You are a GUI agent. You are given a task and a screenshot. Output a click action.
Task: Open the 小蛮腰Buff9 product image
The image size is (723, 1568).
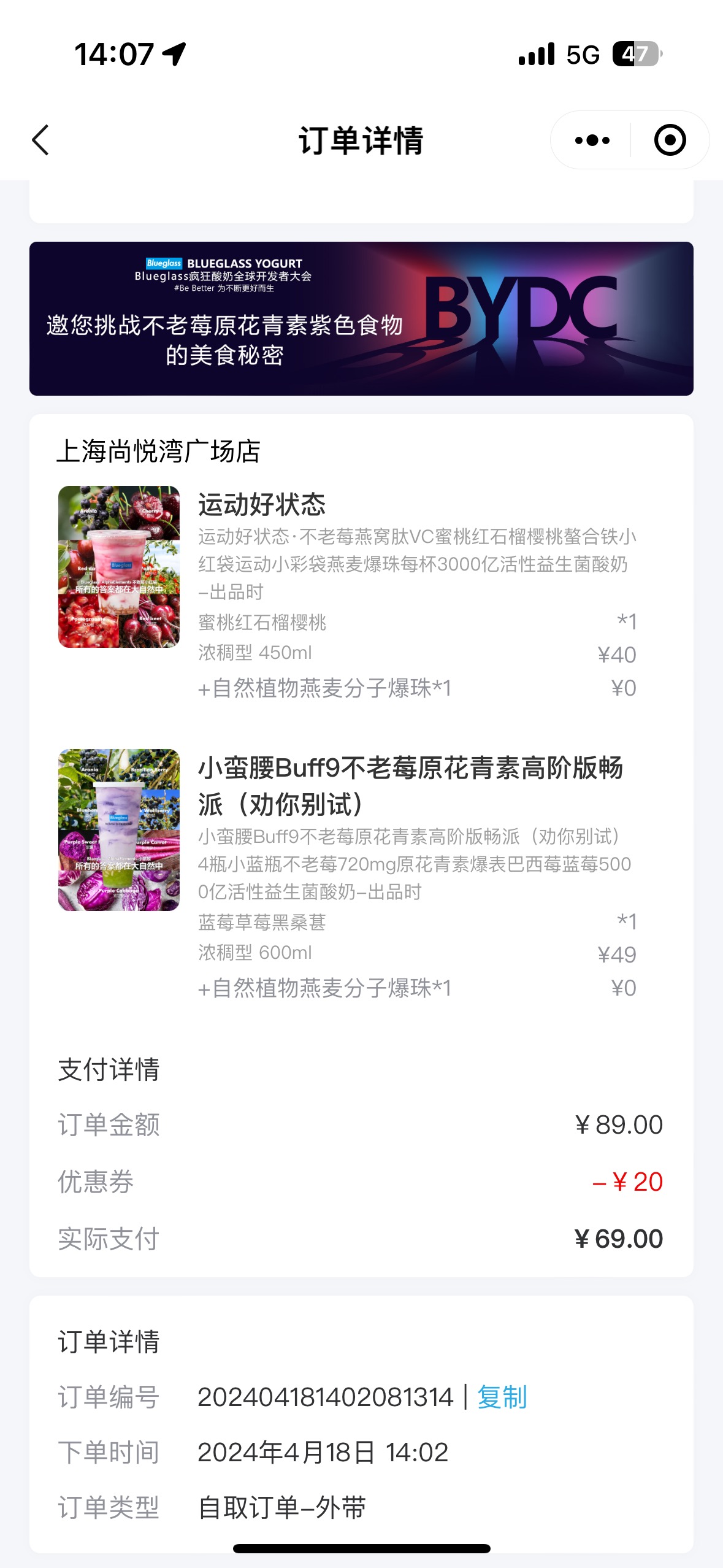pyautogui.click(x=119, y=829)
